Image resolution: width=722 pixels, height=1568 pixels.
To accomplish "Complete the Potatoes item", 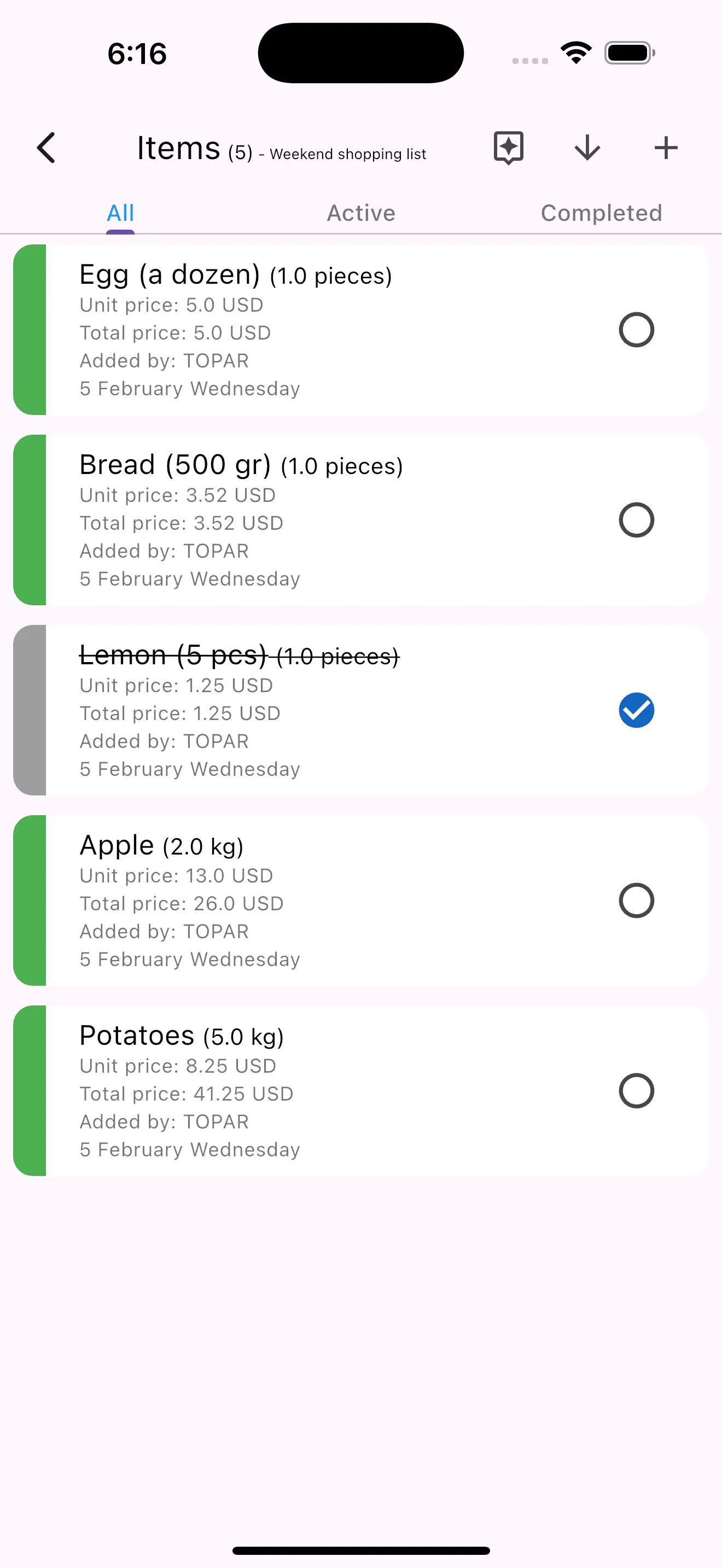I will tap(636, 1090).
